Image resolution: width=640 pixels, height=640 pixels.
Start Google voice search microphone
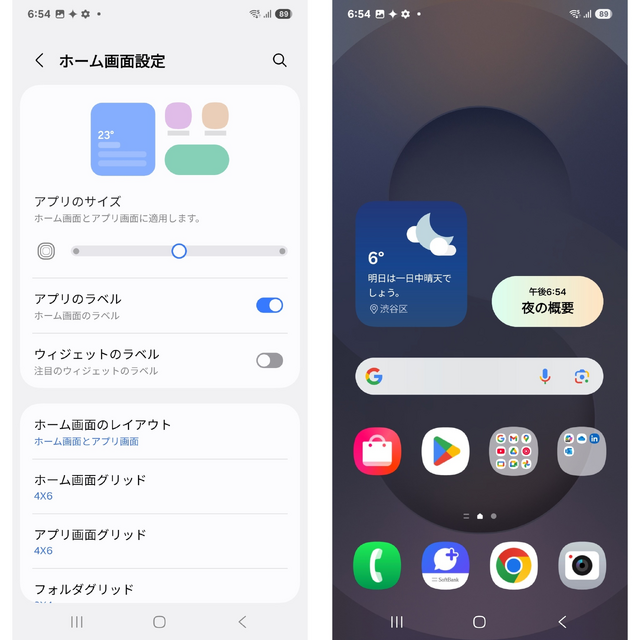tap(545, 376)
